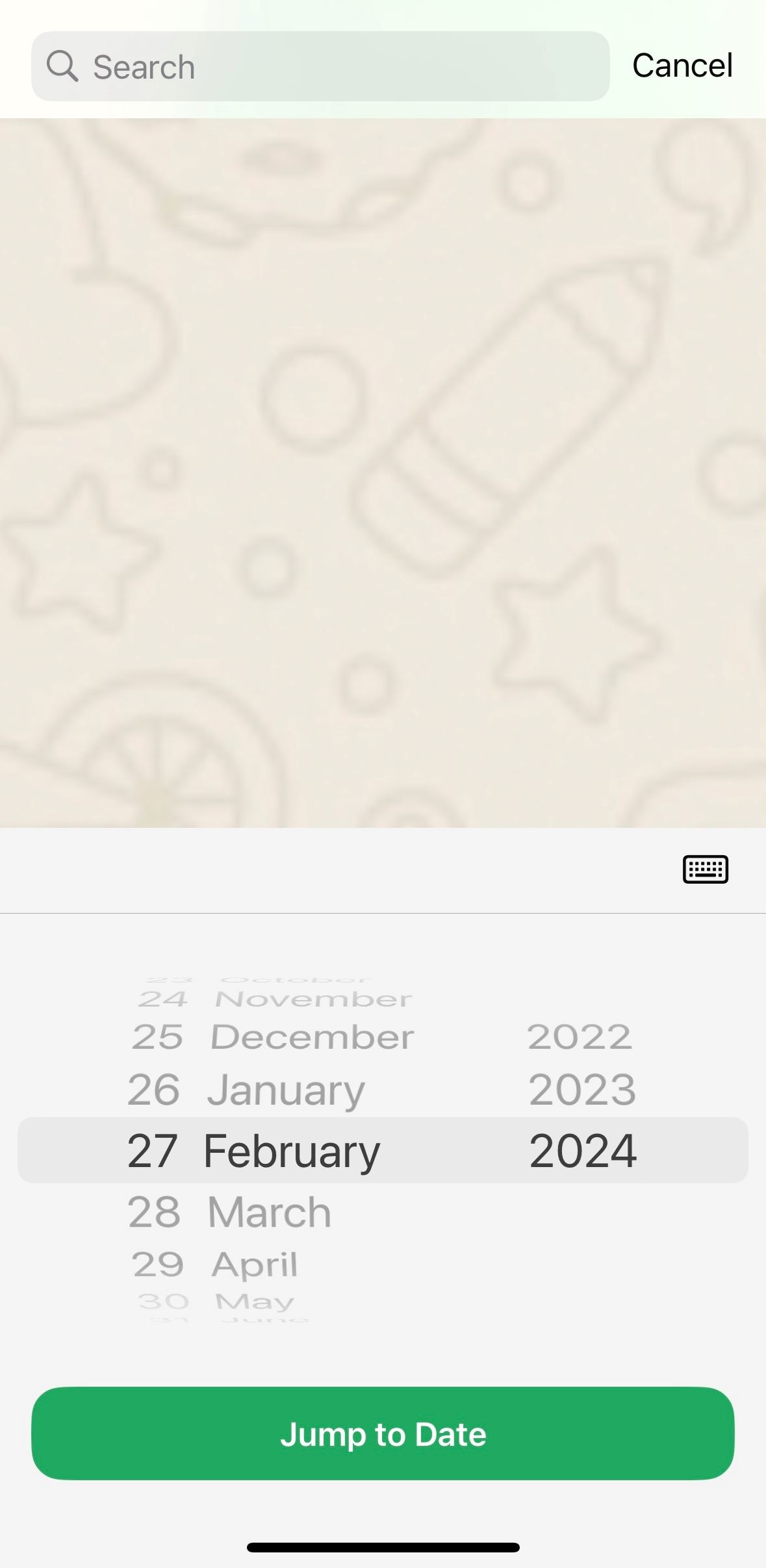
Task: Choose March in the month picker
Action: (x=269, y=1212)
